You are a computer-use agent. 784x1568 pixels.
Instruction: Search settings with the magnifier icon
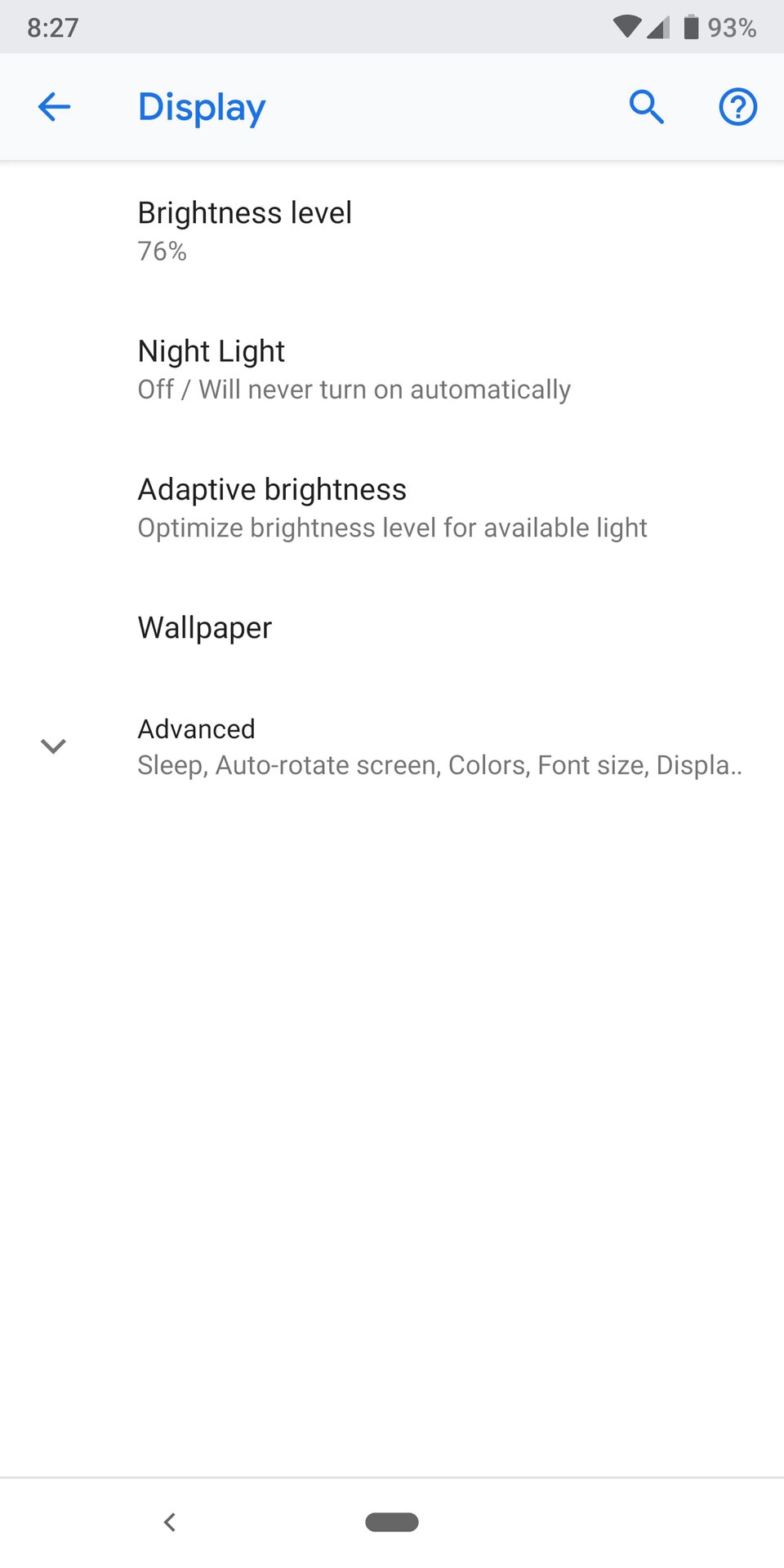[x=646, y=107]
